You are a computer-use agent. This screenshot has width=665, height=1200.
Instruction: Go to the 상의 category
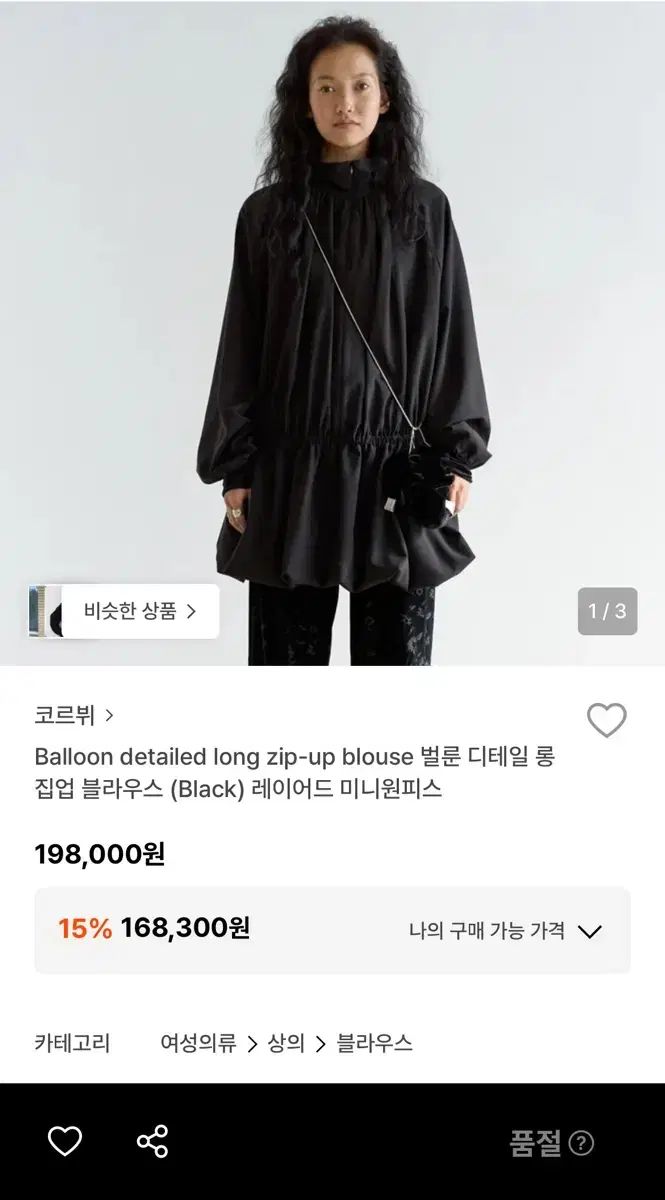(x=286, y=1043)
